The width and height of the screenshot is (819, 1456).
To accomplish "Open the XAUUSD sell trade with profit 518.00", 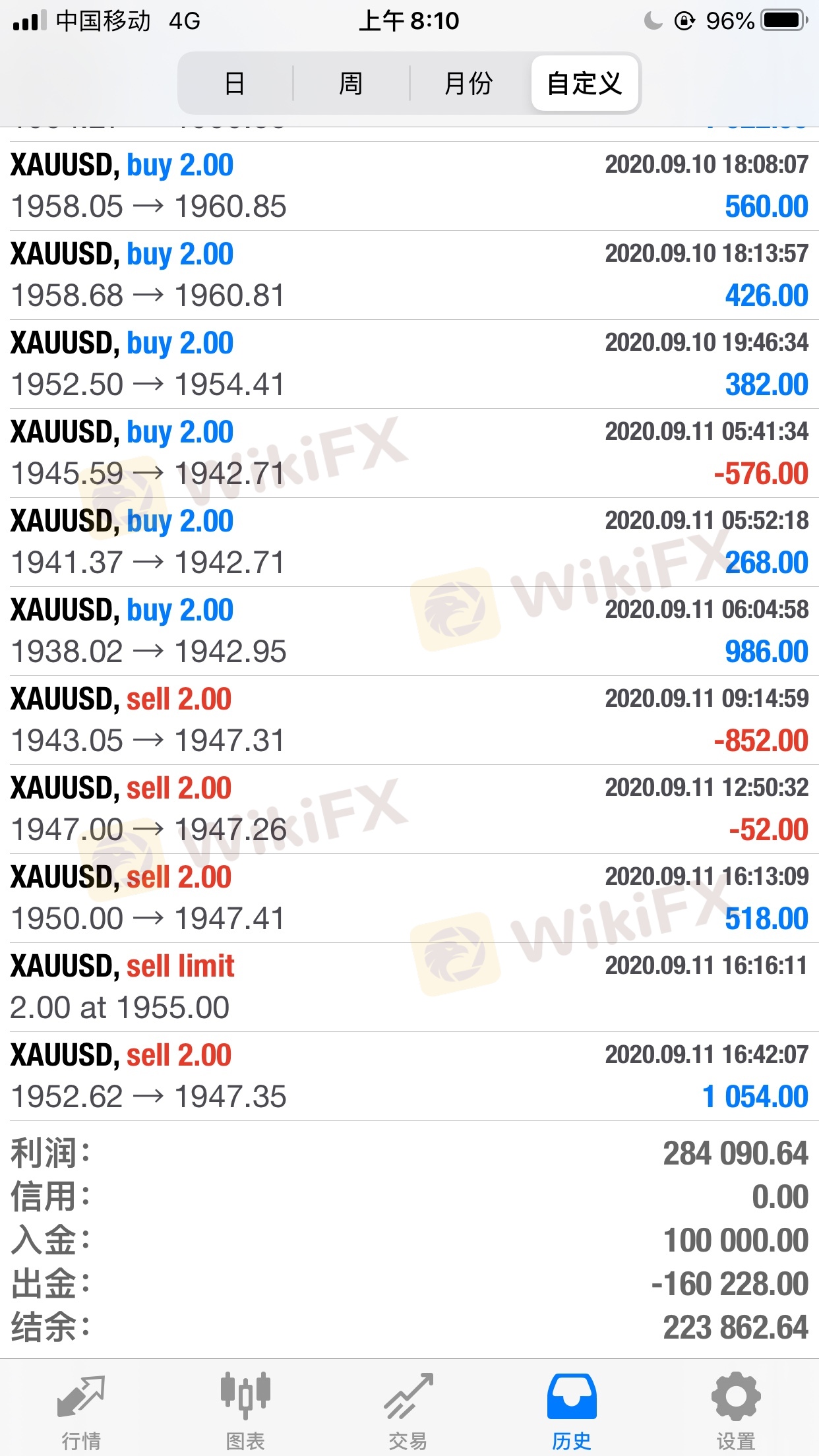I will pos(409,898).
